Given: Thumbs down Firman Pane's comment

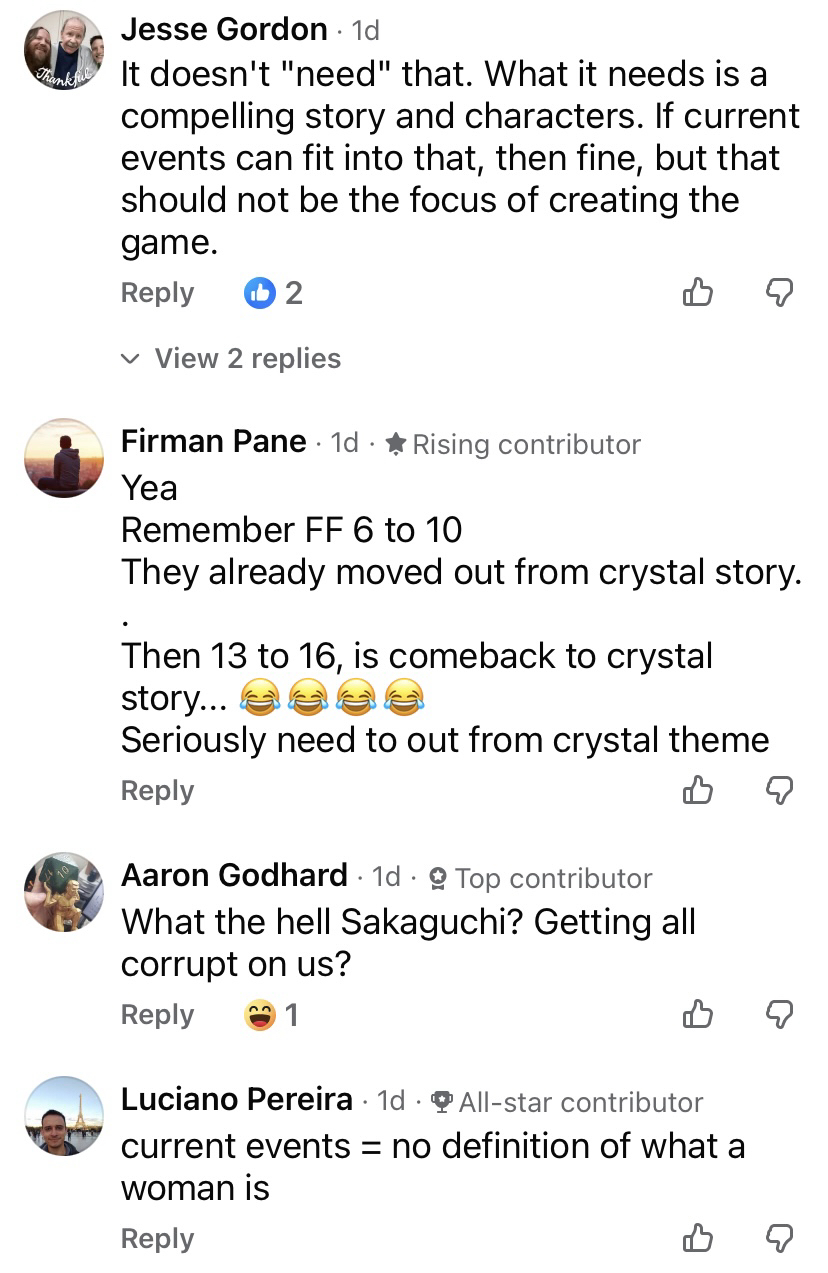Looking at the screenshot, I should click(779, 790).
